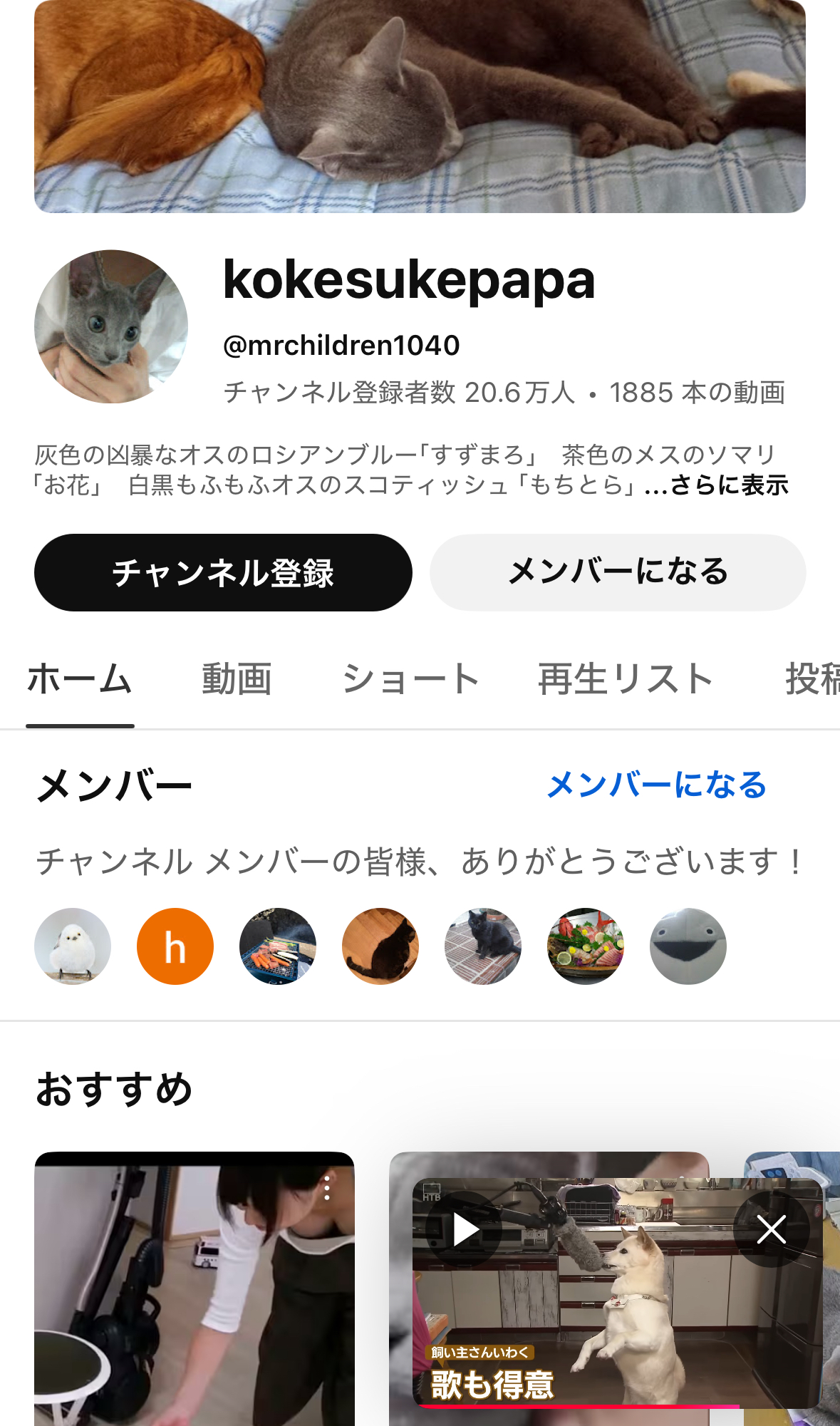Open the kokesukepapa channel avatar
This screenshot has width=840, height=1426.
(111, 326)
